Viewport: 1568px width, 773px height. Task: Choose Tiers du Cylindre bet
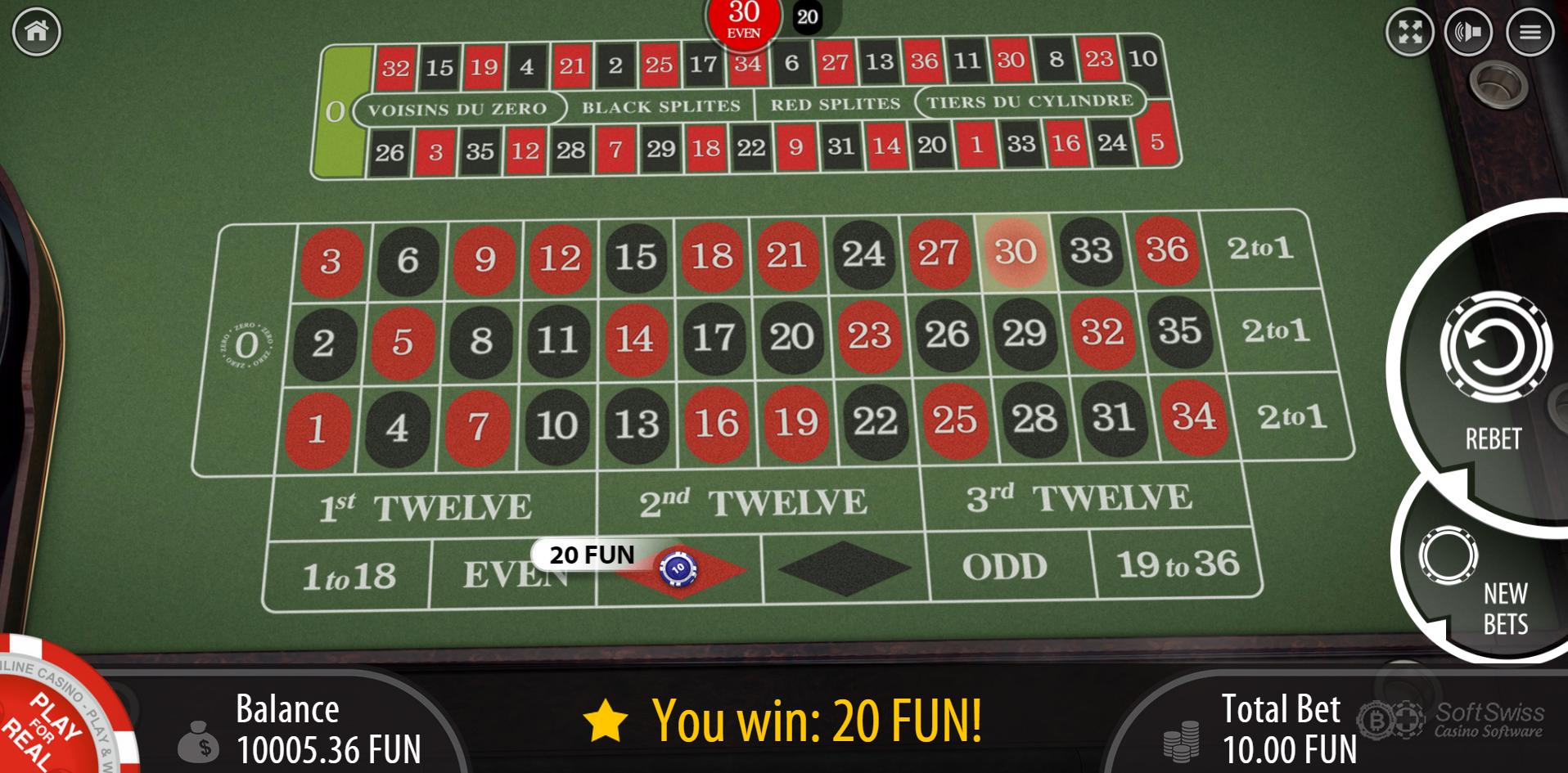click(x=1030, y=101)
